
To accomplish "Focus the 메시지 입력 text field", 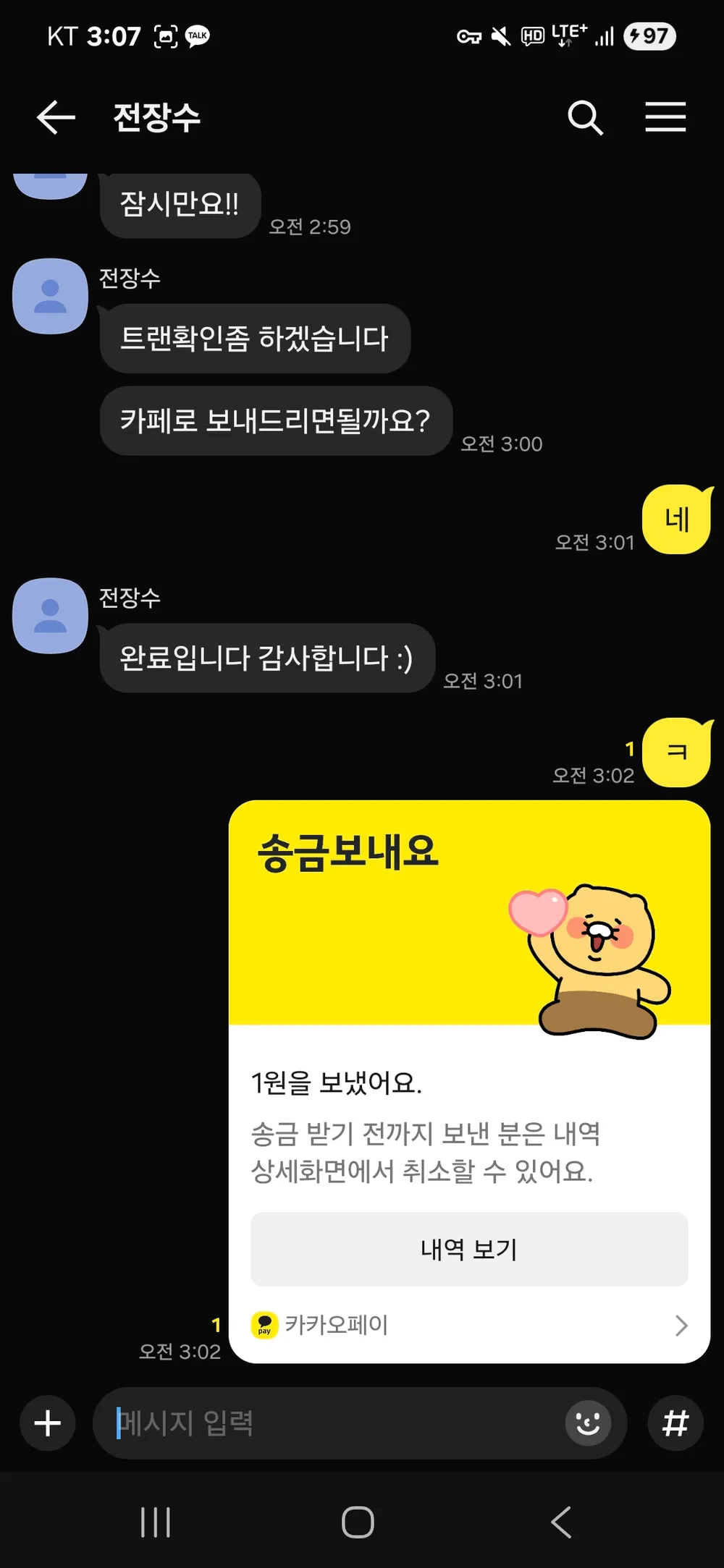I will [333, 1423].
